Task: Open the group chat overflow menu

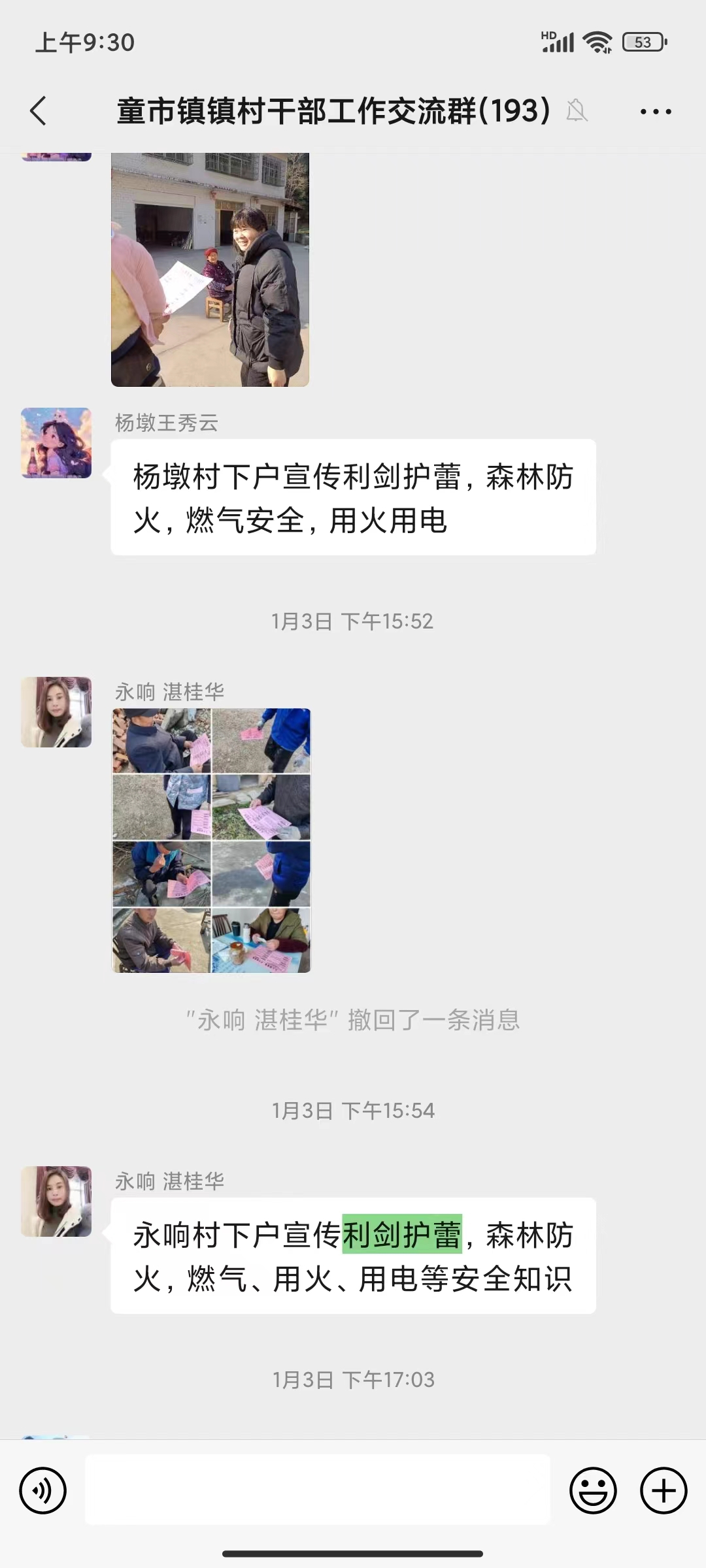Action: pyautogui.click(x=656, y=112)
